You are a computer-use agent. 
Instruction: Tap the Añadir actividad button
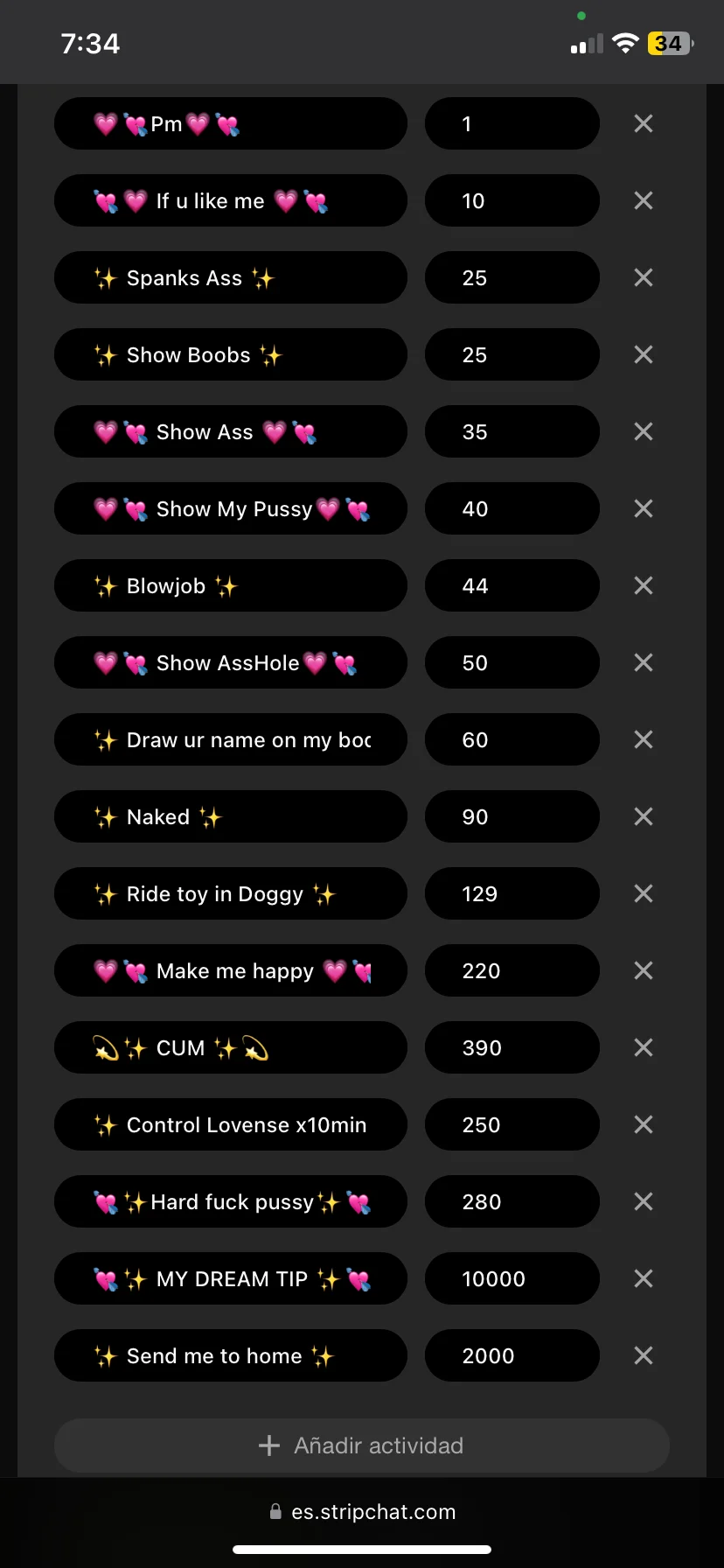click(x=362, y=1445)
